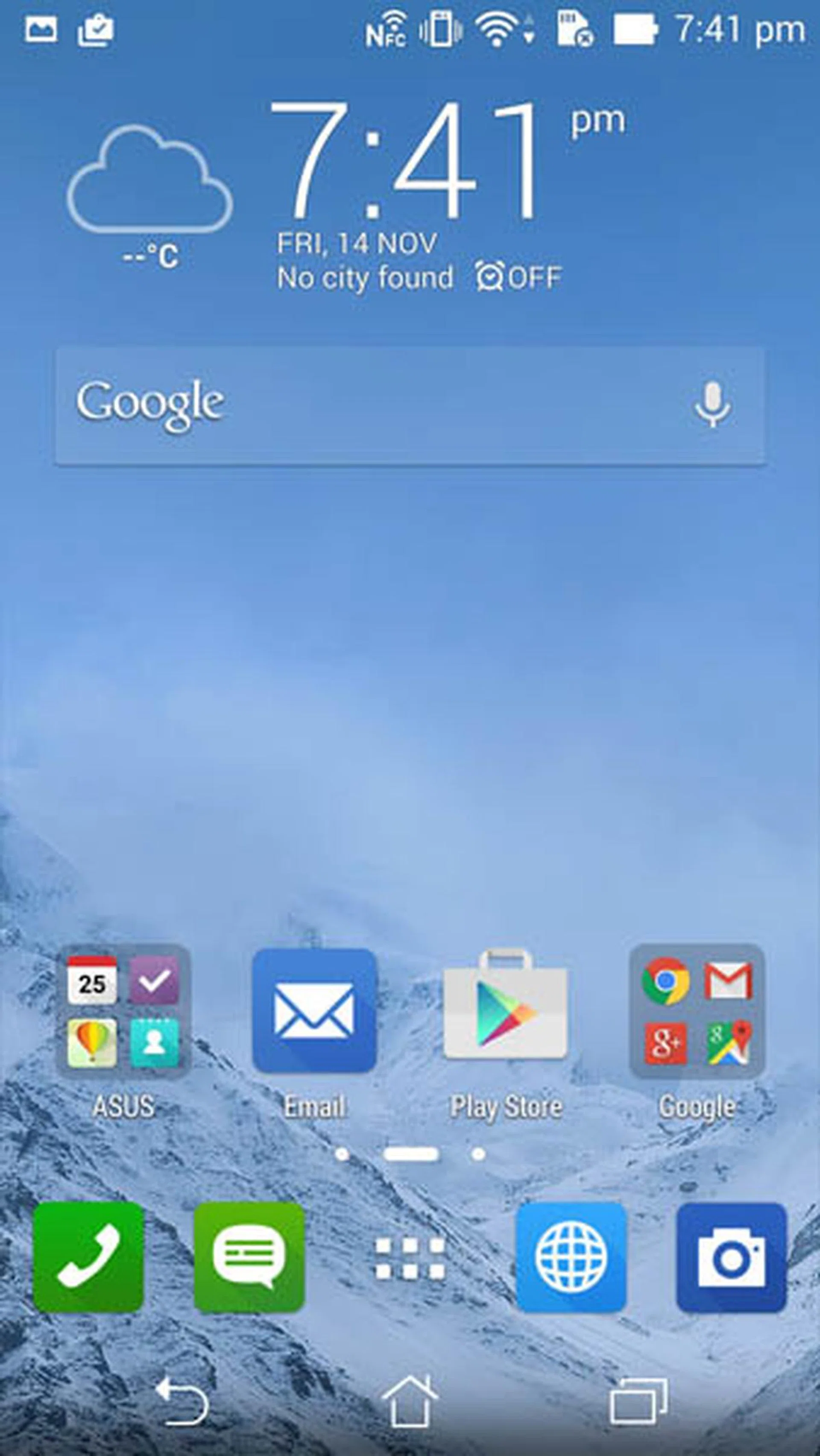Image resolution: width=820 pixels, height=1456 pixels.
Task: Open the weather widget cloud
Action: coord(149,180)
